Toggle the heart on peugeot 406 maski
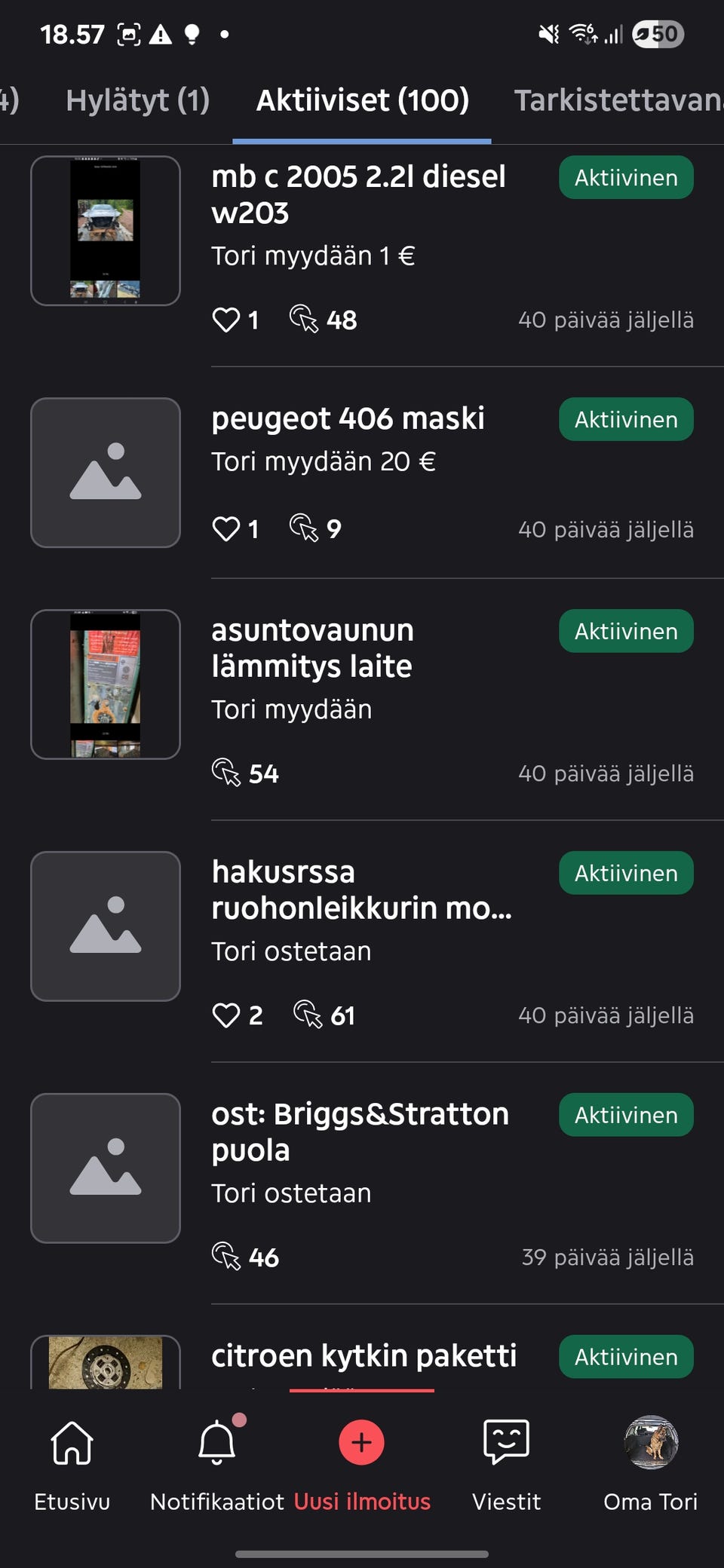The width and height of the screenshot is (724, 1568). point(228,528)
